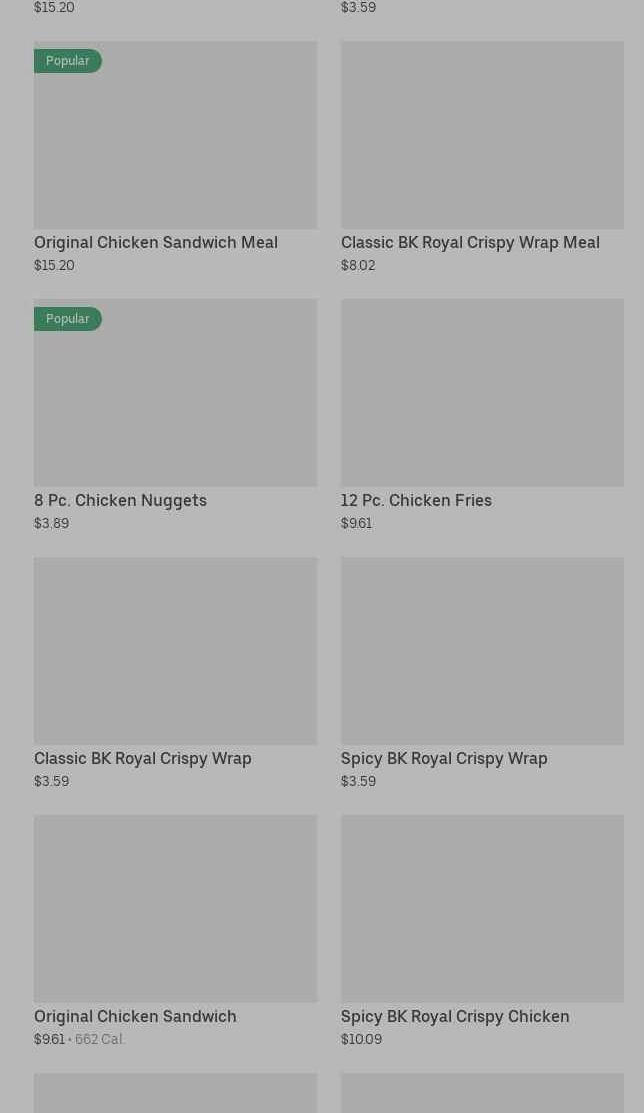View Spicy BK Royal Crispy Chicken item

pos(482,931)
